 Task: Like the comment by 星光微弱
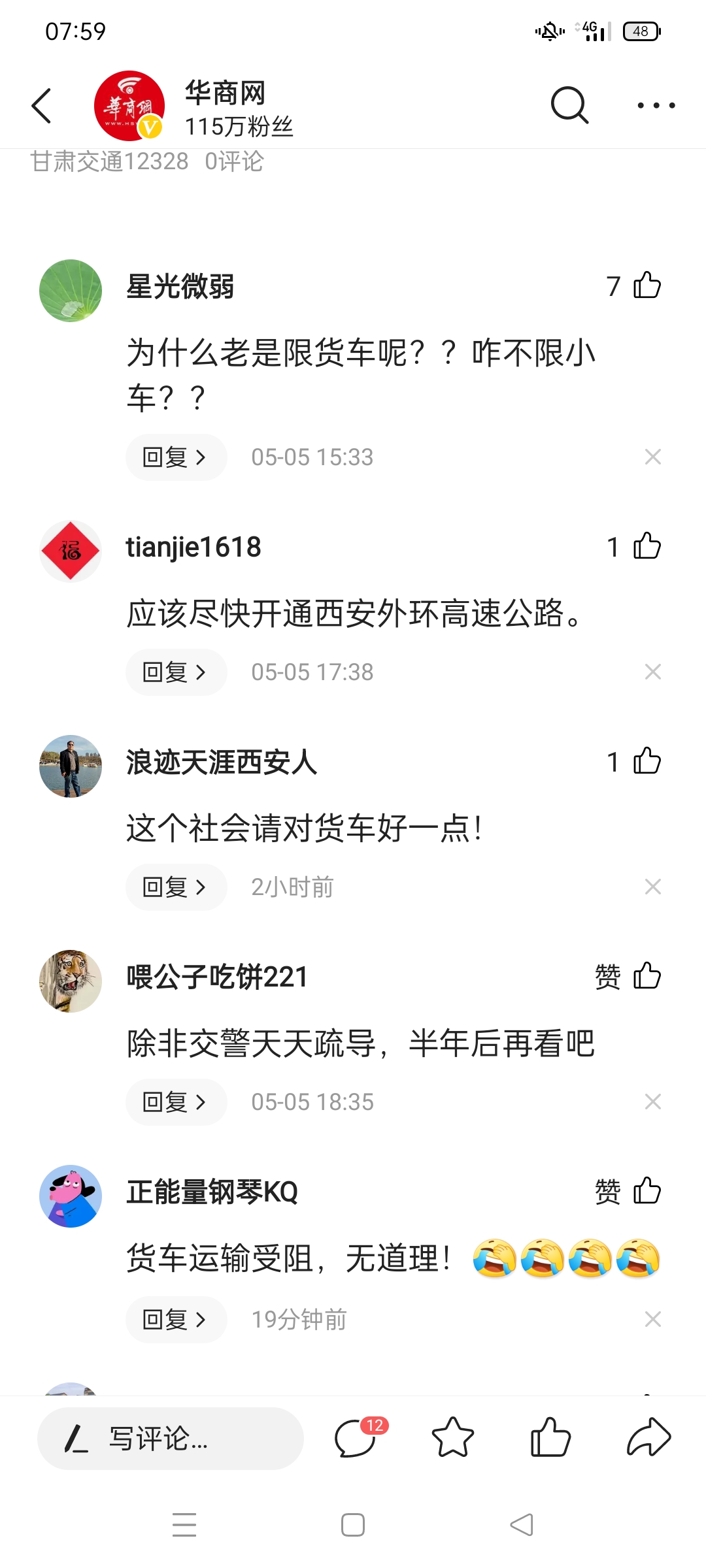(x=647, y=286)
